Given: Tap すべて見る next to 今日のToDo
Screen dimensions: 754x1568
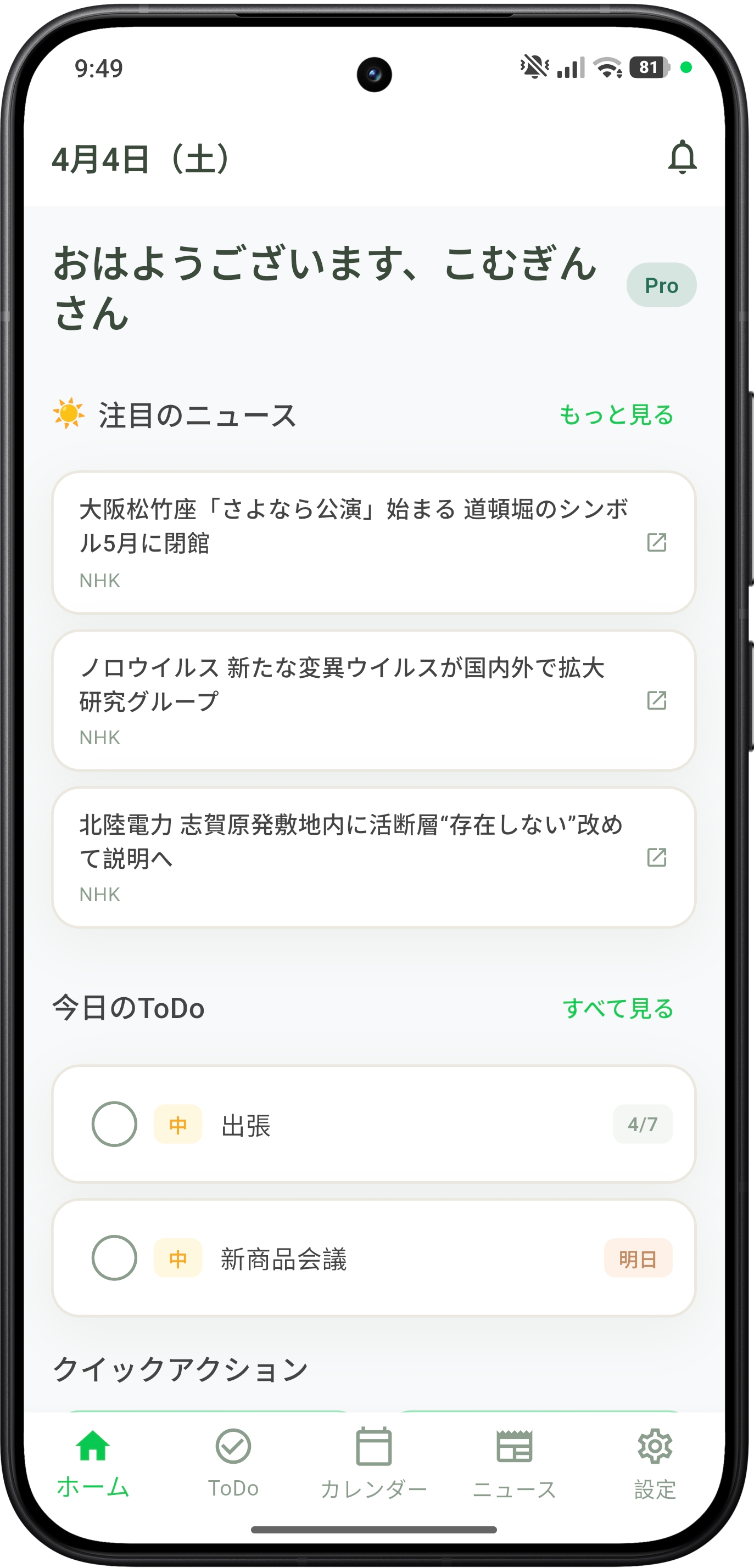Looking at the screenshot, I should (x=619, y=1009).
